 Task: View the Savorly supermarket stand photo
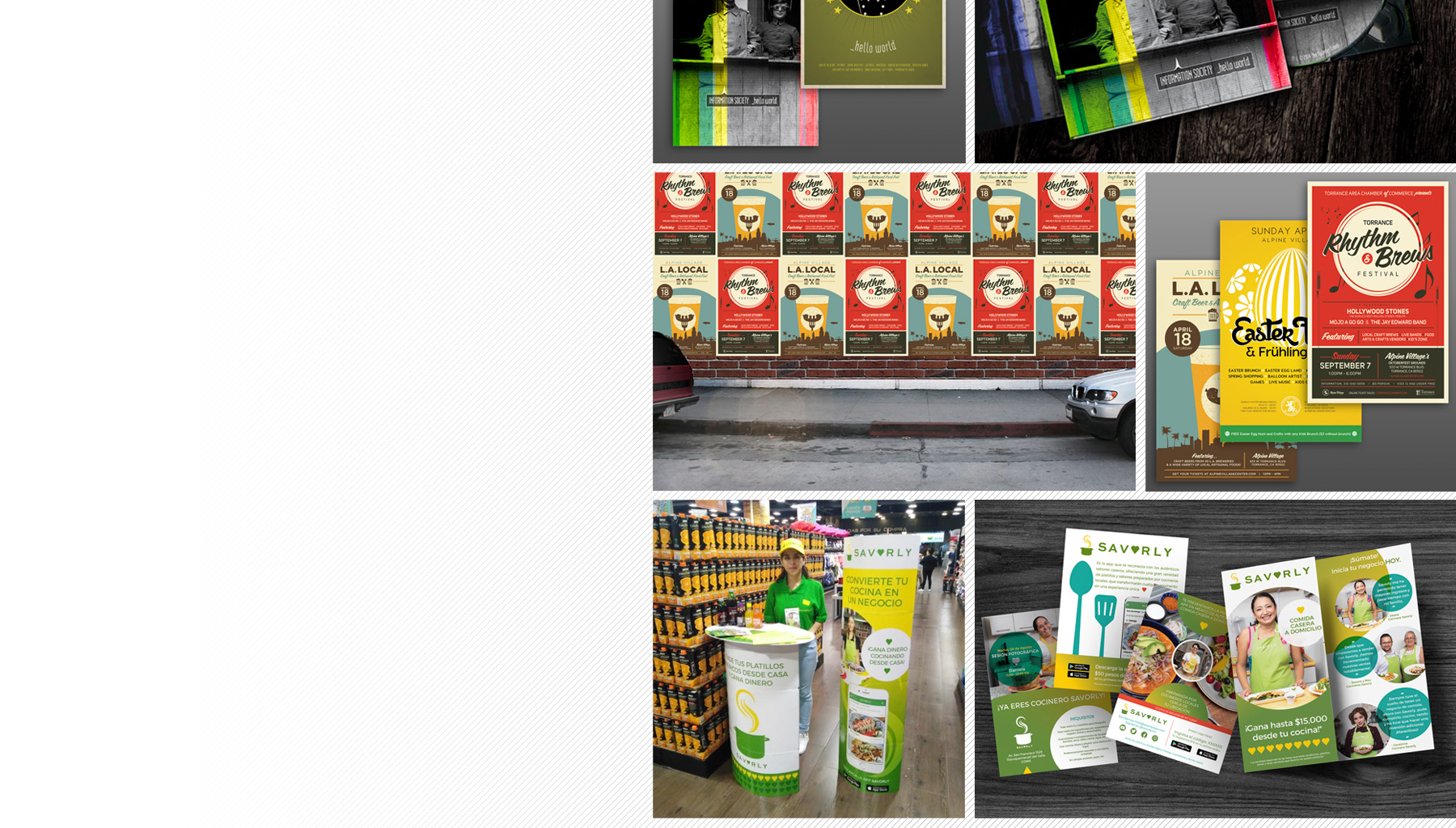click(809, 659)
